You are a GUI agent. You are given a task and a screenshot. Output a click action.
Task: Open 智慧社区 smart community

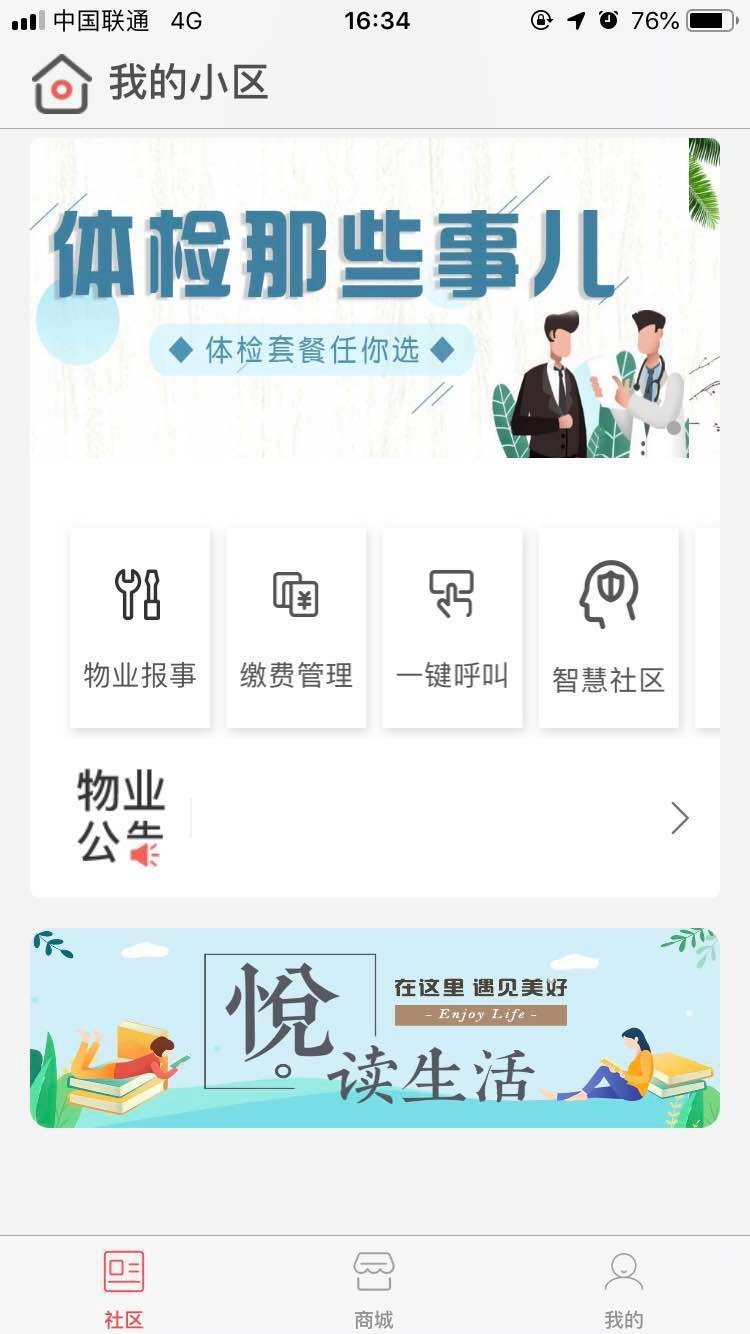[x=608, y=628]
